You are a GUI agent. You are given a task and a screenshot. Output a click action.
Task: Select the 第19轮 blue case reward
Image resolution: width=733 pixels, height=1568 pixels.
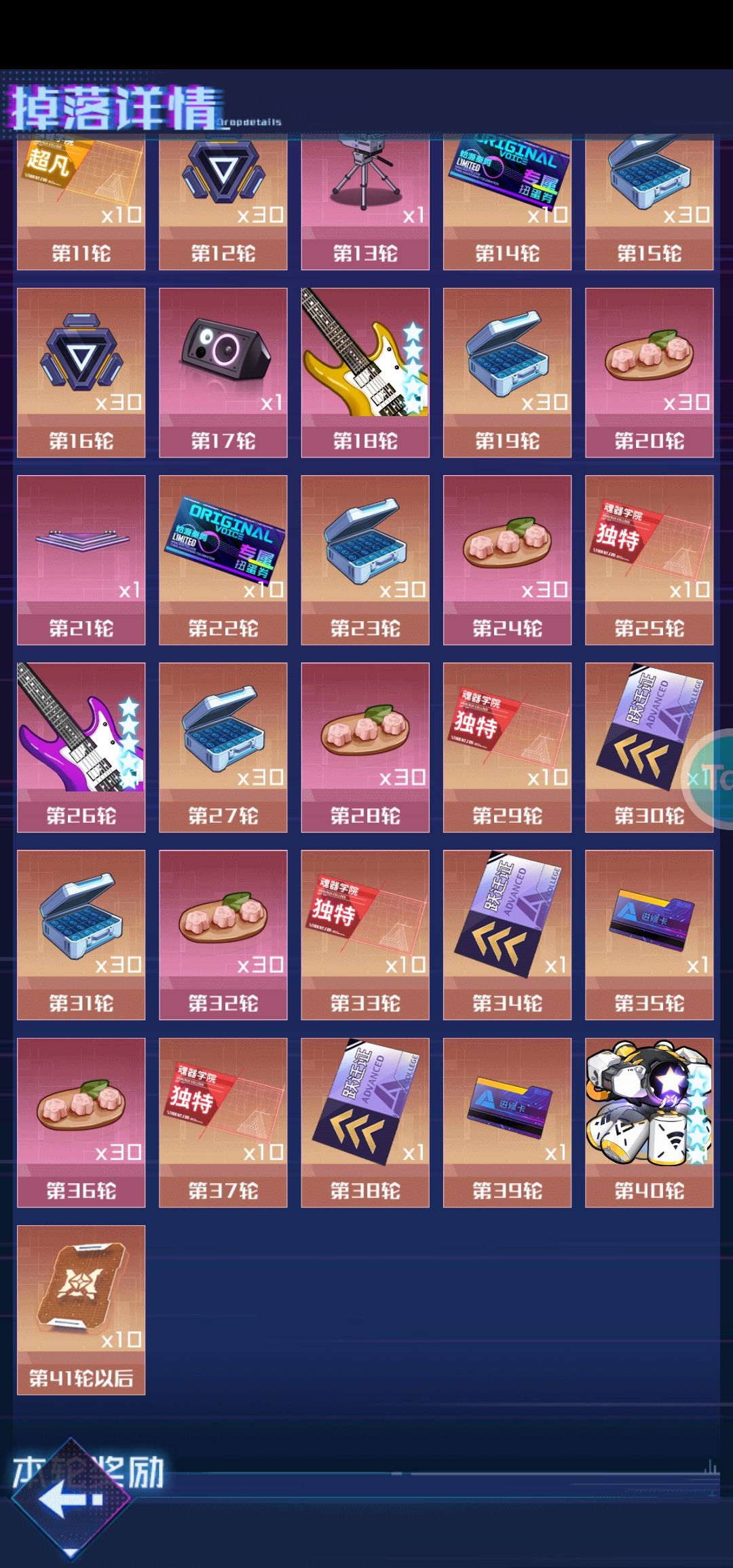pos(507,372)
